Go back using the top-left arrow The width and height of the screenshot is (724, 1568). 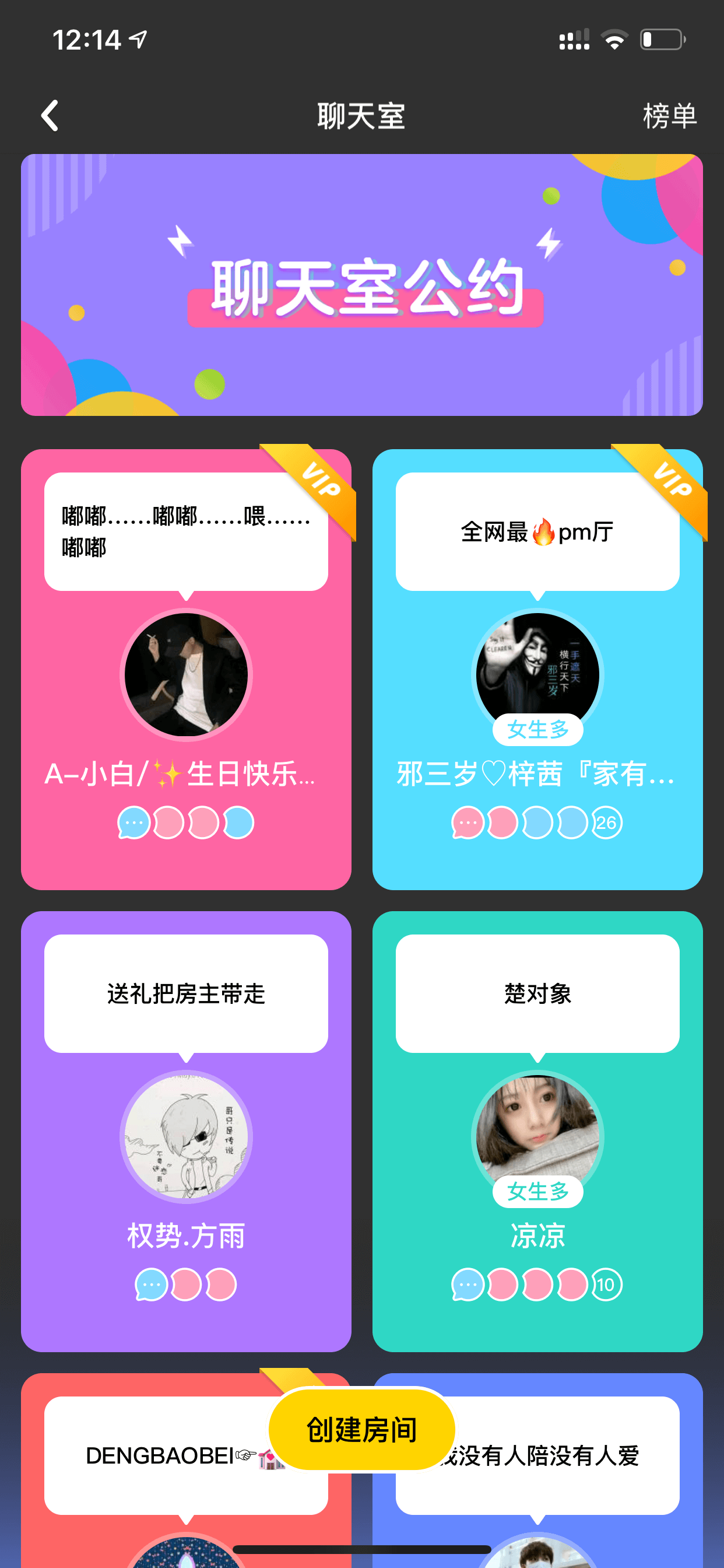tap(50, 116)
